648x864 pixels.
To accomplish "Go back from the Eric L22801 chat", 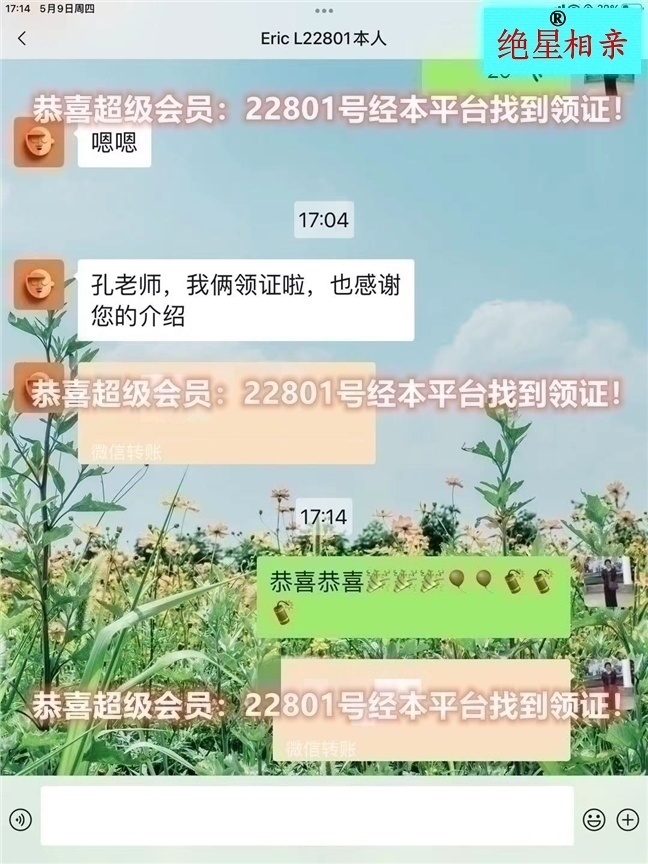I will pos(22,39).
